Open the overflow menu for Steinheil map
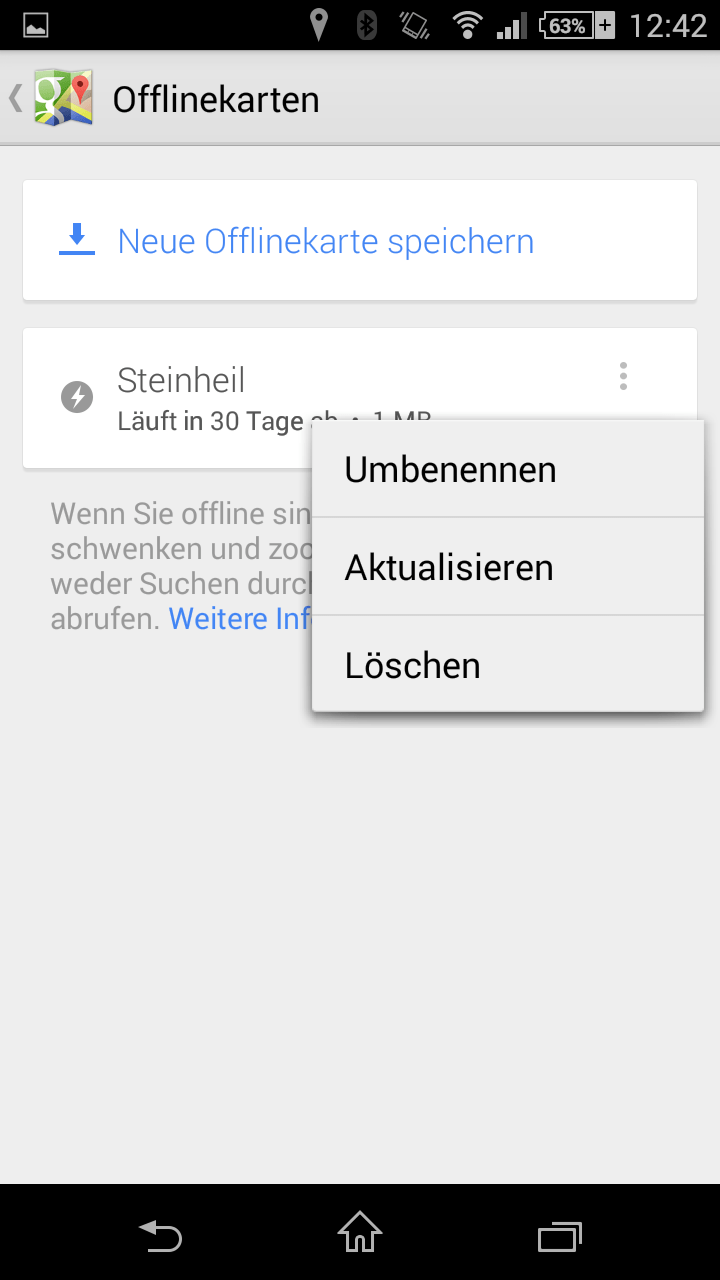The width and height of the screenshot is (720, 1280). (623, 376)
